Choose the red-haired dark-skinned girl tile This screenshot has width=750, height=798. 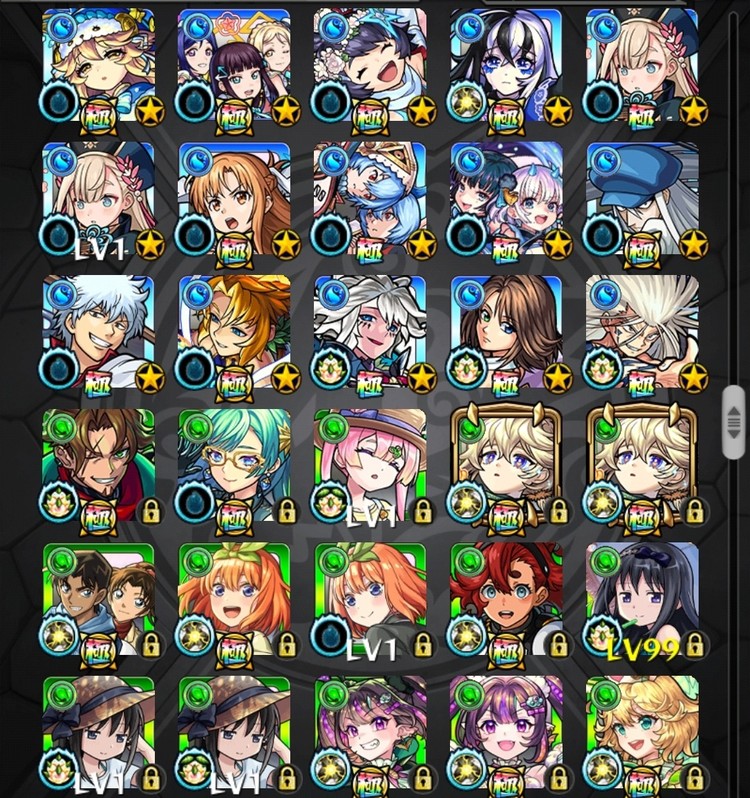click(x=505, y=598)
